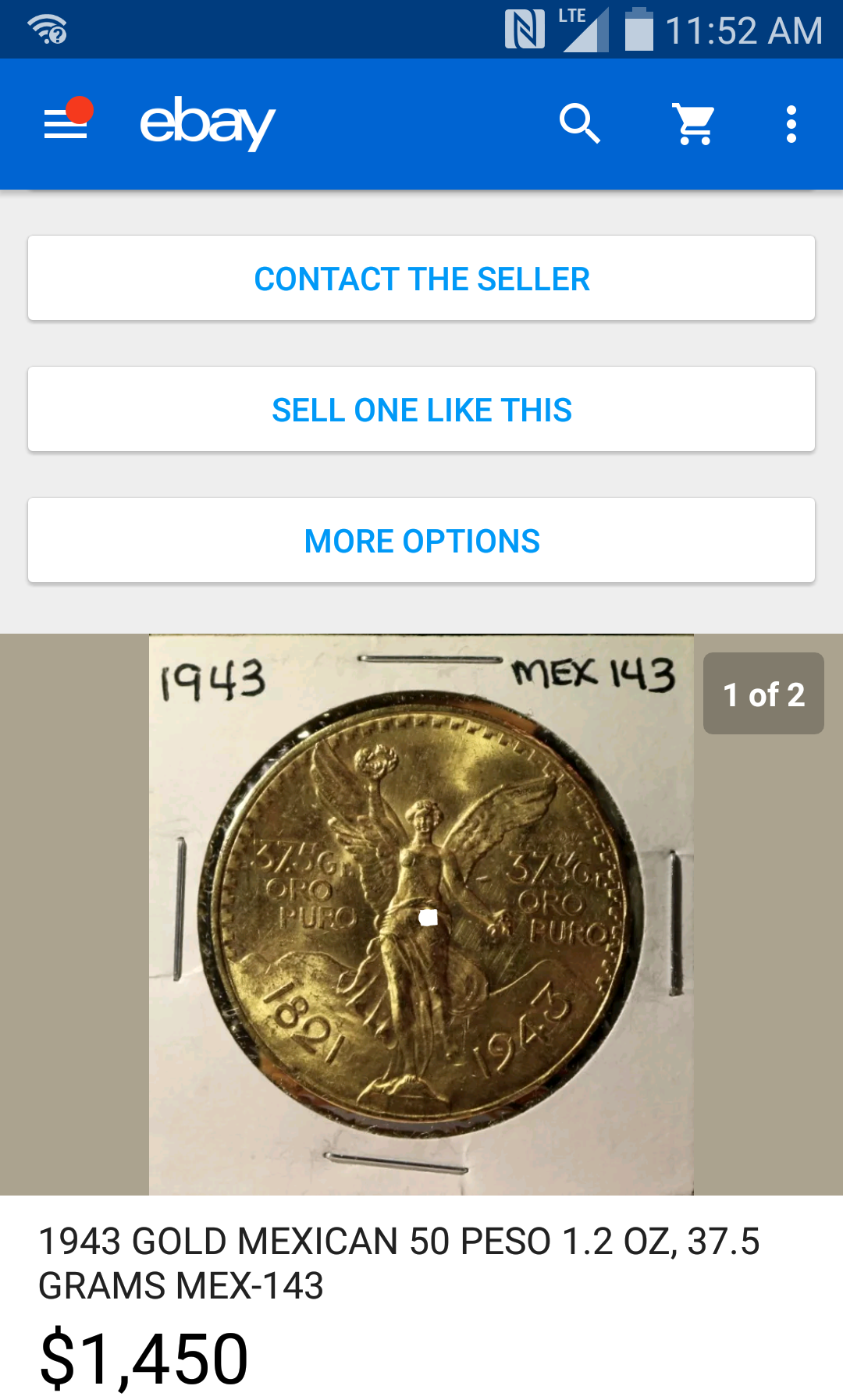
Task: Tap Contact the Seller button
Action: point(421,279)
